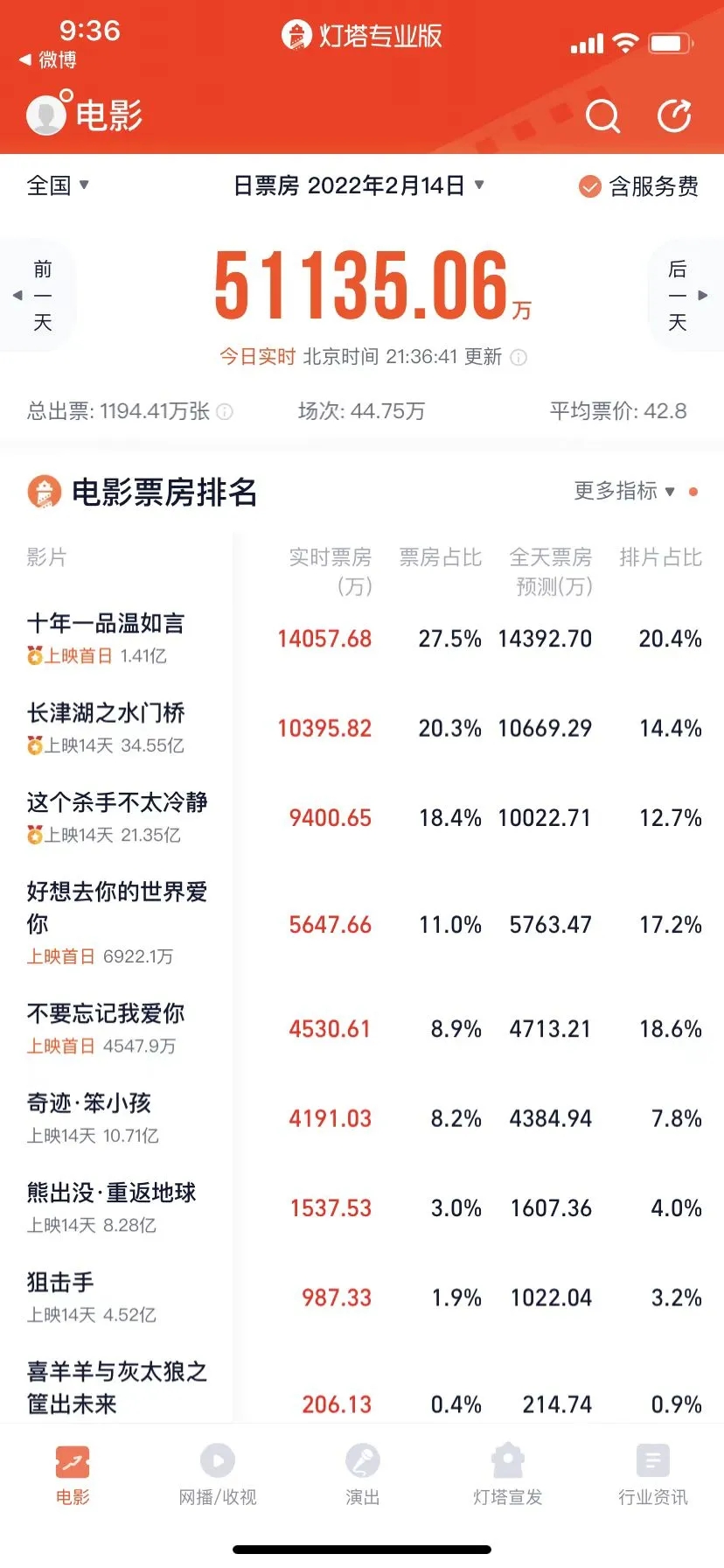
Task: Toggle the 含服务费 checkbox
Action: tap(590, 186)
